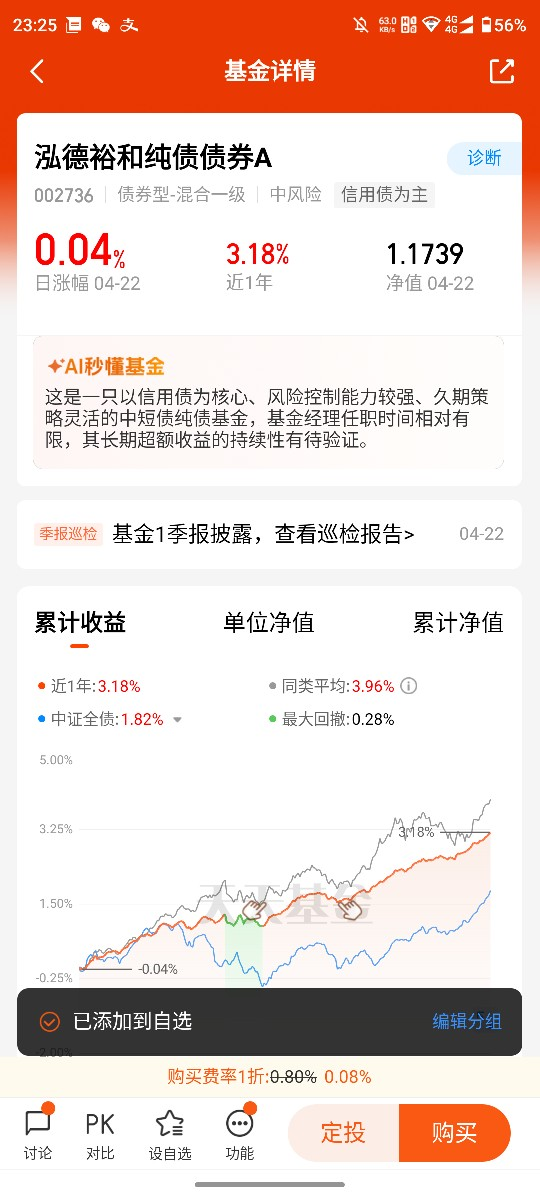Open the 讨论 discussion section

[x=38, y=1134]
